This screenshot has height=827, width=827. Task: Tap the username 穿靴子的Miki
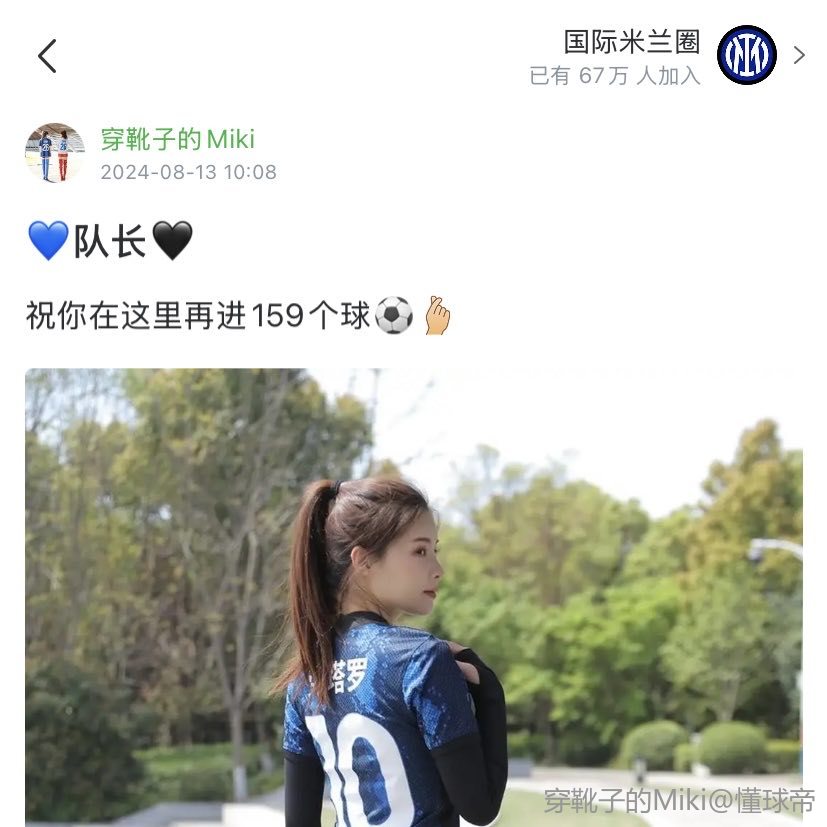178,139
